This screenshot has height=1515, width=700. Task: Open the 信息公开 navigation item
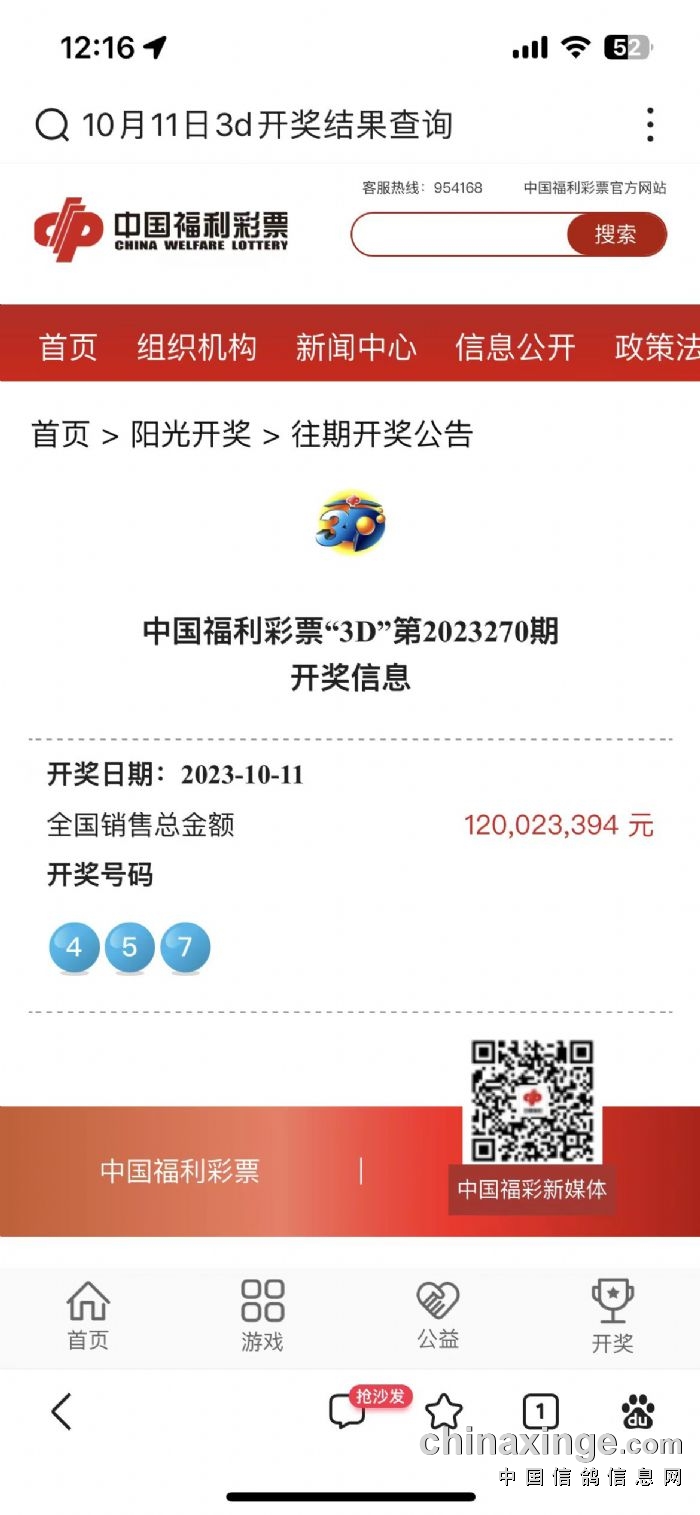[x=515, y=347]
